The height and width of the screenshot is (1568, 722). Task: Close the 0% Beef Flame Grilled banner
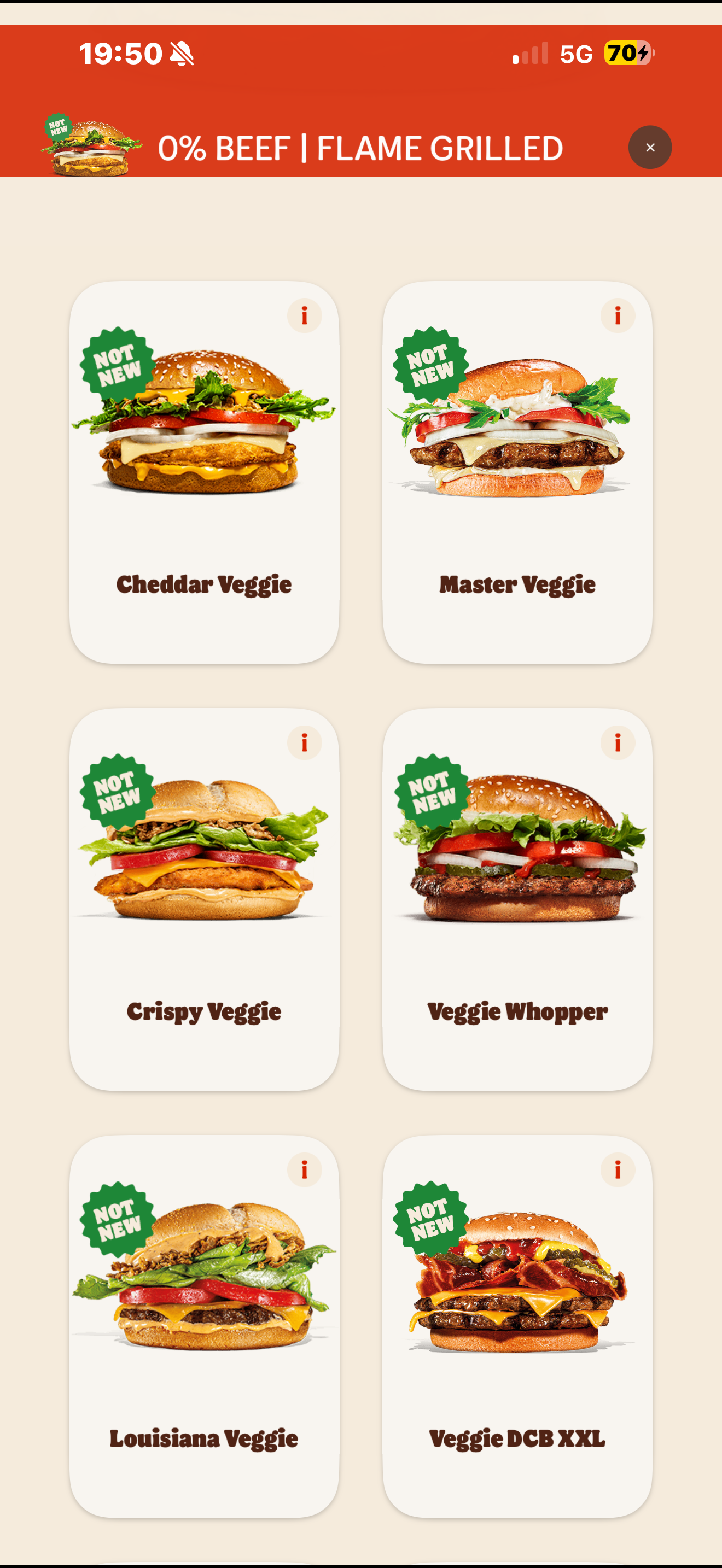650,147
